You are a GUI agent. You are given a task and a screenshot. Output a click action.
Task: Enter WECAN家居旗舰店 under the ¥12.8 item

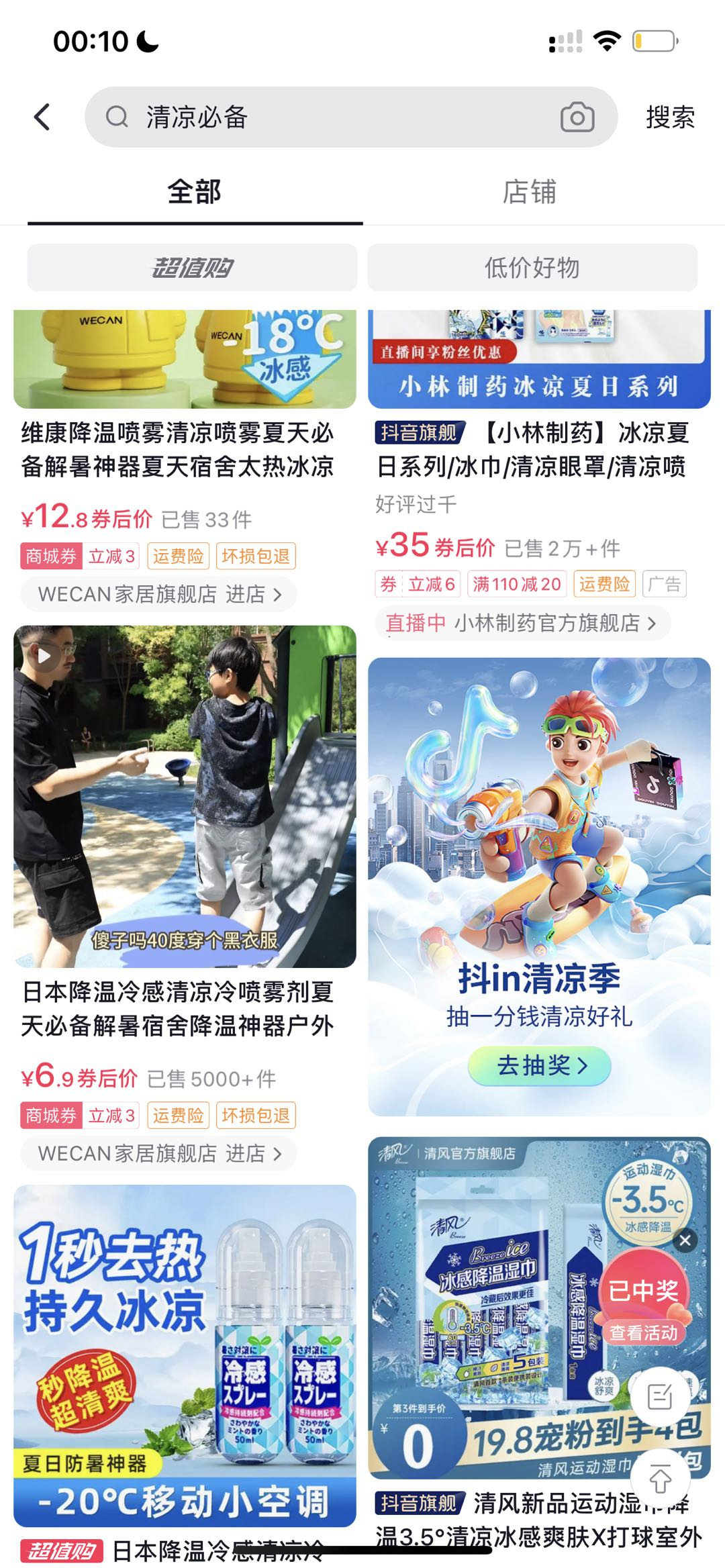point(159,594)
